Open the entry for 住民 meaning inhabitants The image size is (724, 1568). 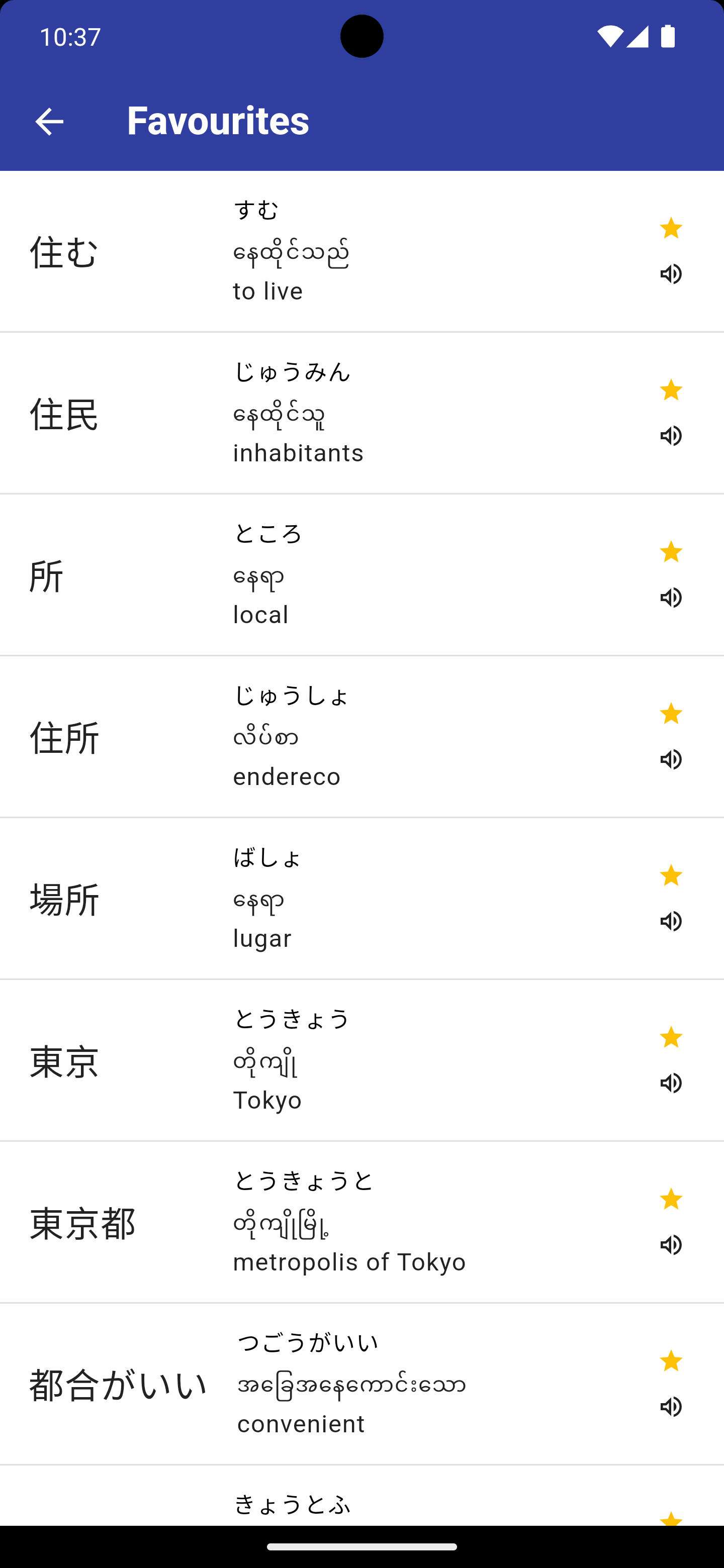click(x=305, y=413)
